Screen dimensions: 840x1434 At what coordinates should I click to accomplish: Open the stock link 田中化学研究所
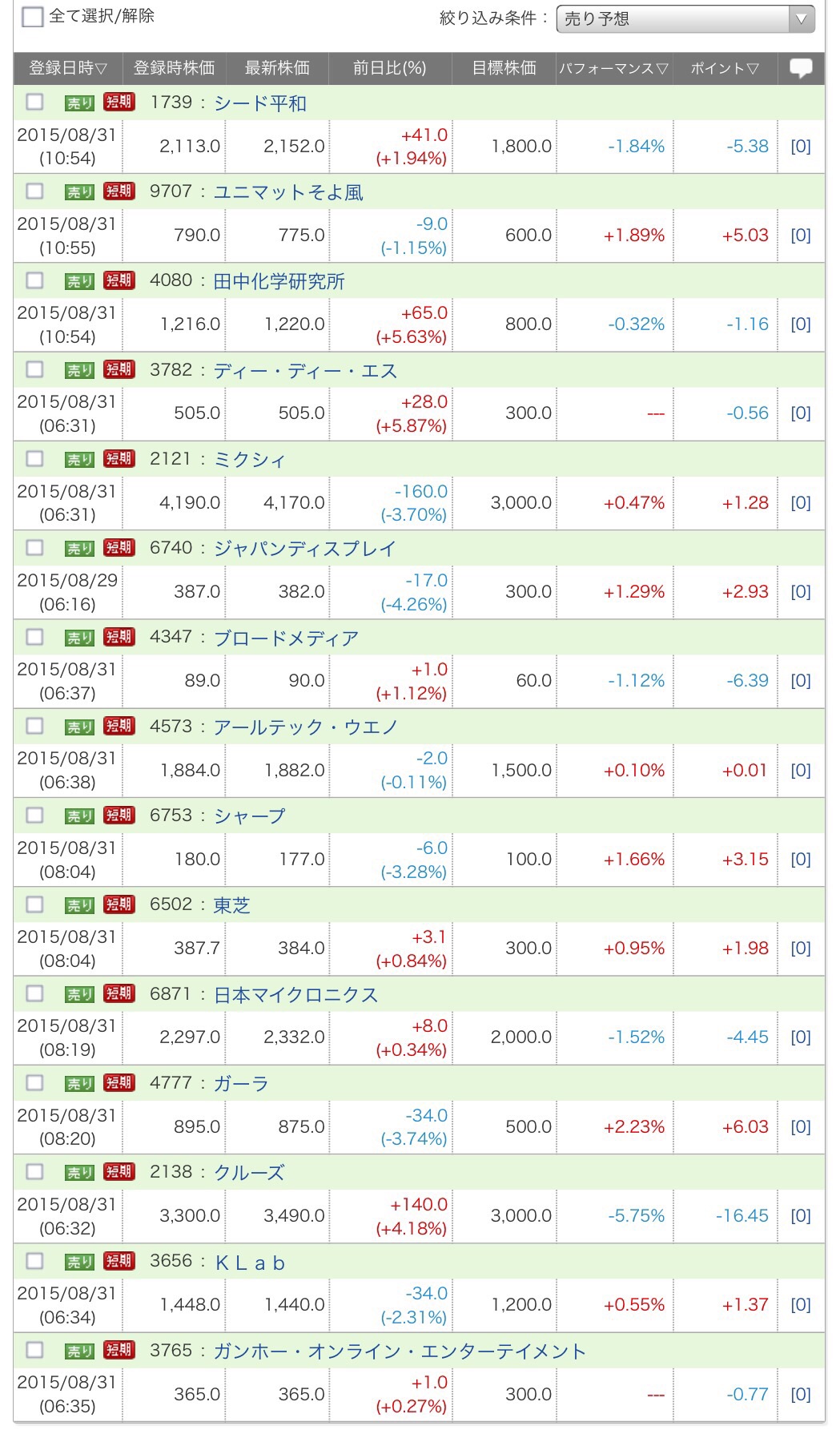279,281
